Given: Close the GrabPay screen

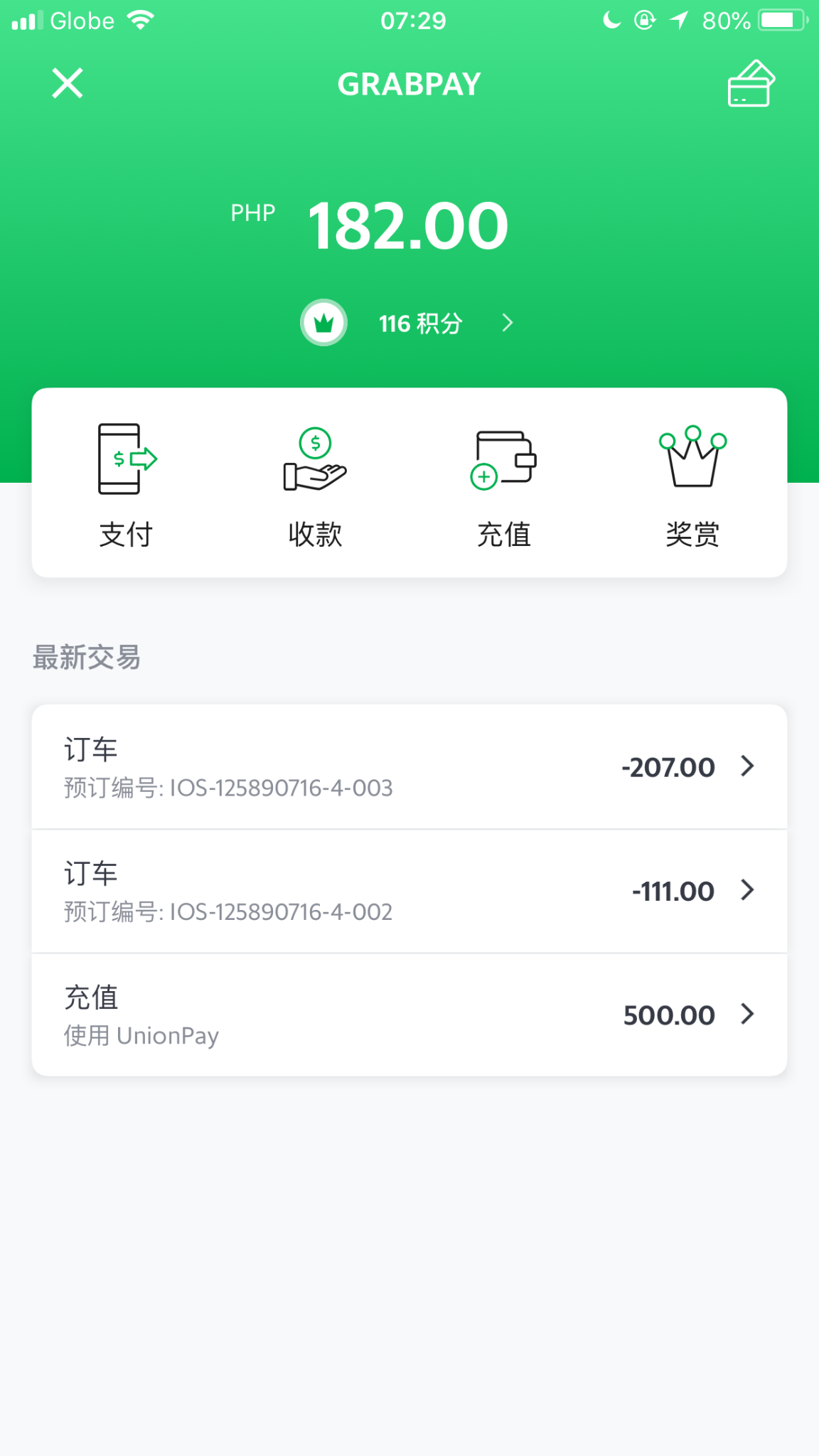Looking at the screenshot, I should [68, 83].
